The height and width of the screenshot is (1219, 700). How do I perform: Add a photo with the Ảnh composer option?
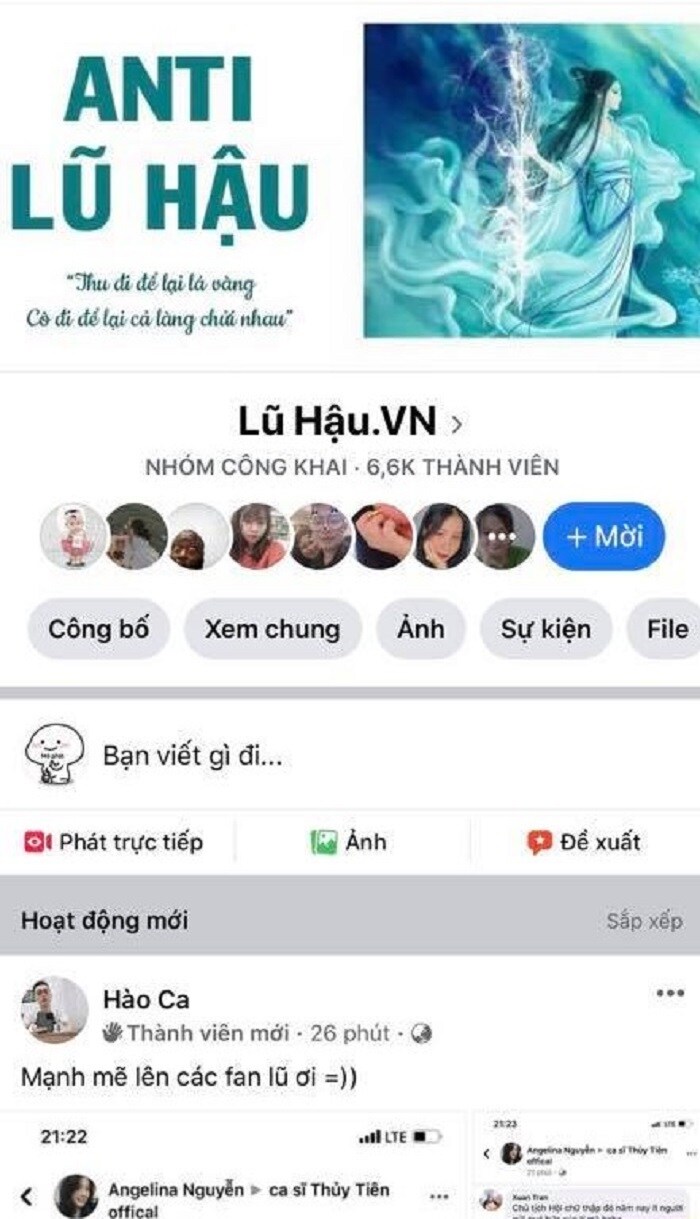pyautogui.click(x=349, y=842)
